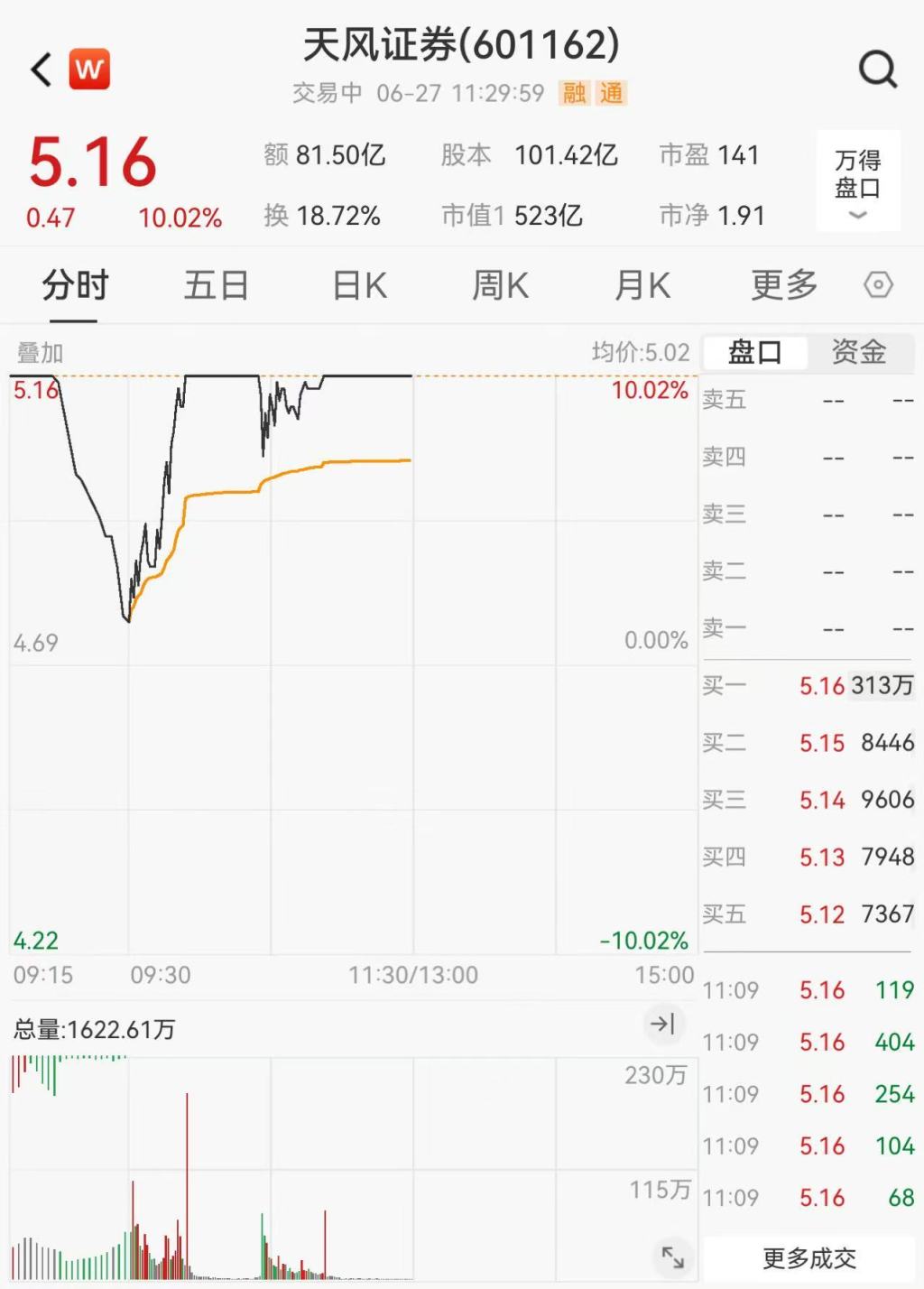Tap the 融 margin trading badge
924x1289 pixels.
click(574, 94)
